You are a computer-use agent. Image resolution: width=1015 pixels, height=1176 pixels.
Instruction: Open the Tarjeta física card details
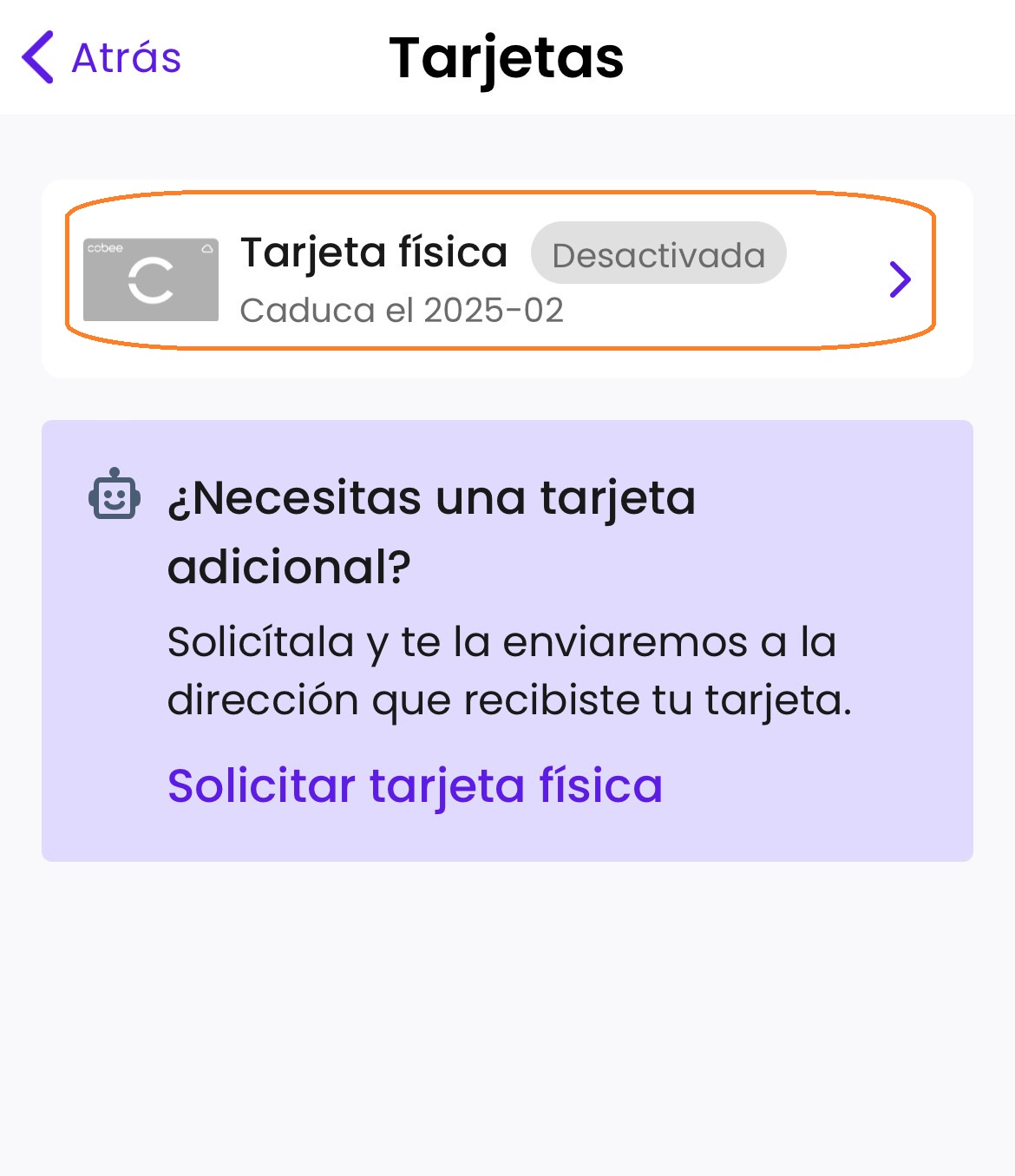coord(500,279)
